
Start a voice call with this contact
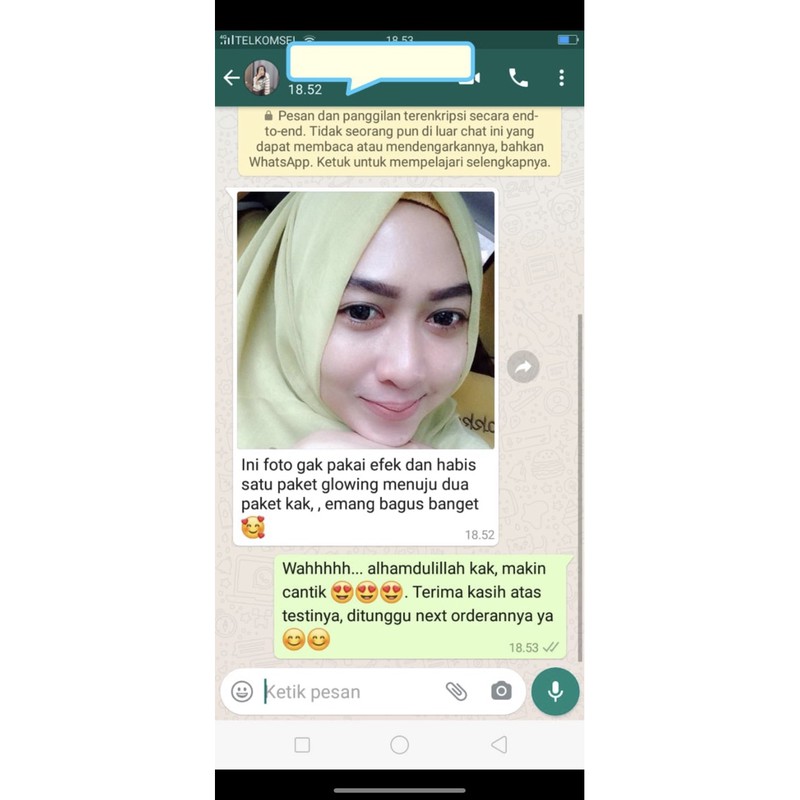pos(518,78)
